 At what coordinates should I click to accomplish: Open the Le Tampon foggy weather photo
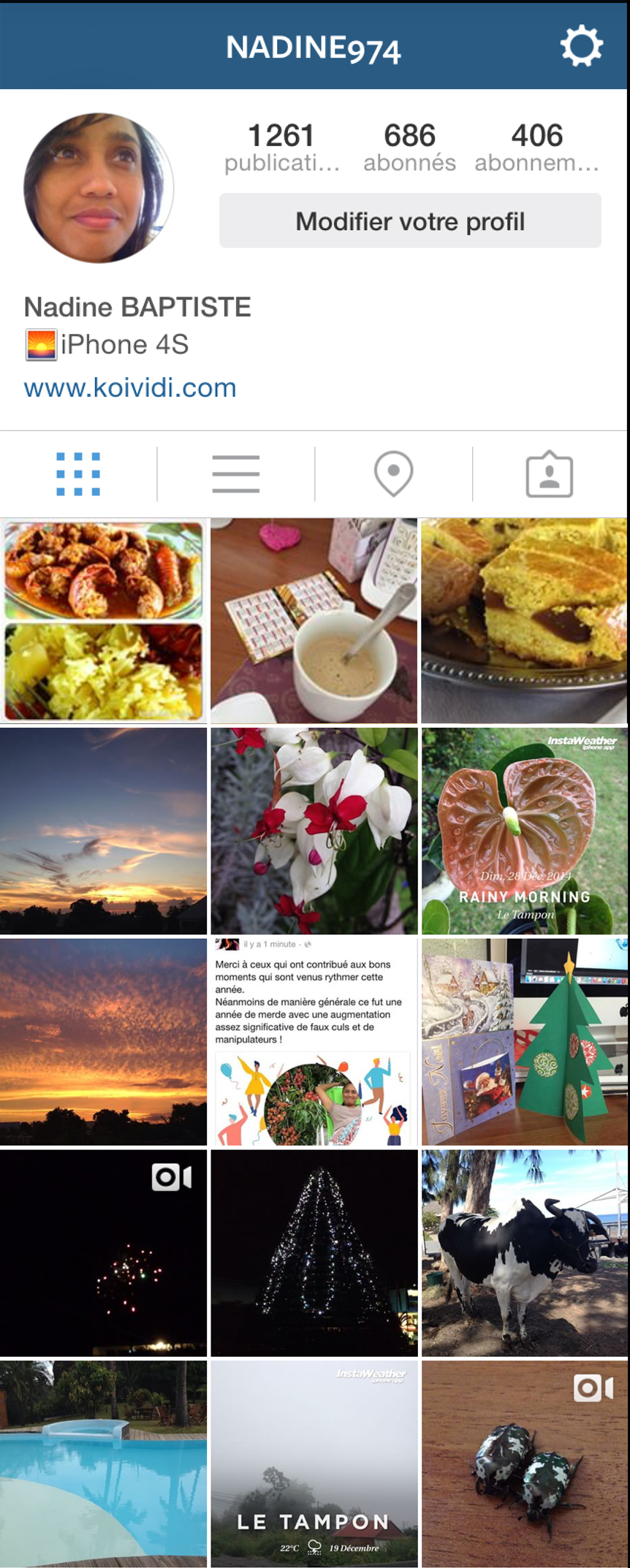tap(314, 1463)
